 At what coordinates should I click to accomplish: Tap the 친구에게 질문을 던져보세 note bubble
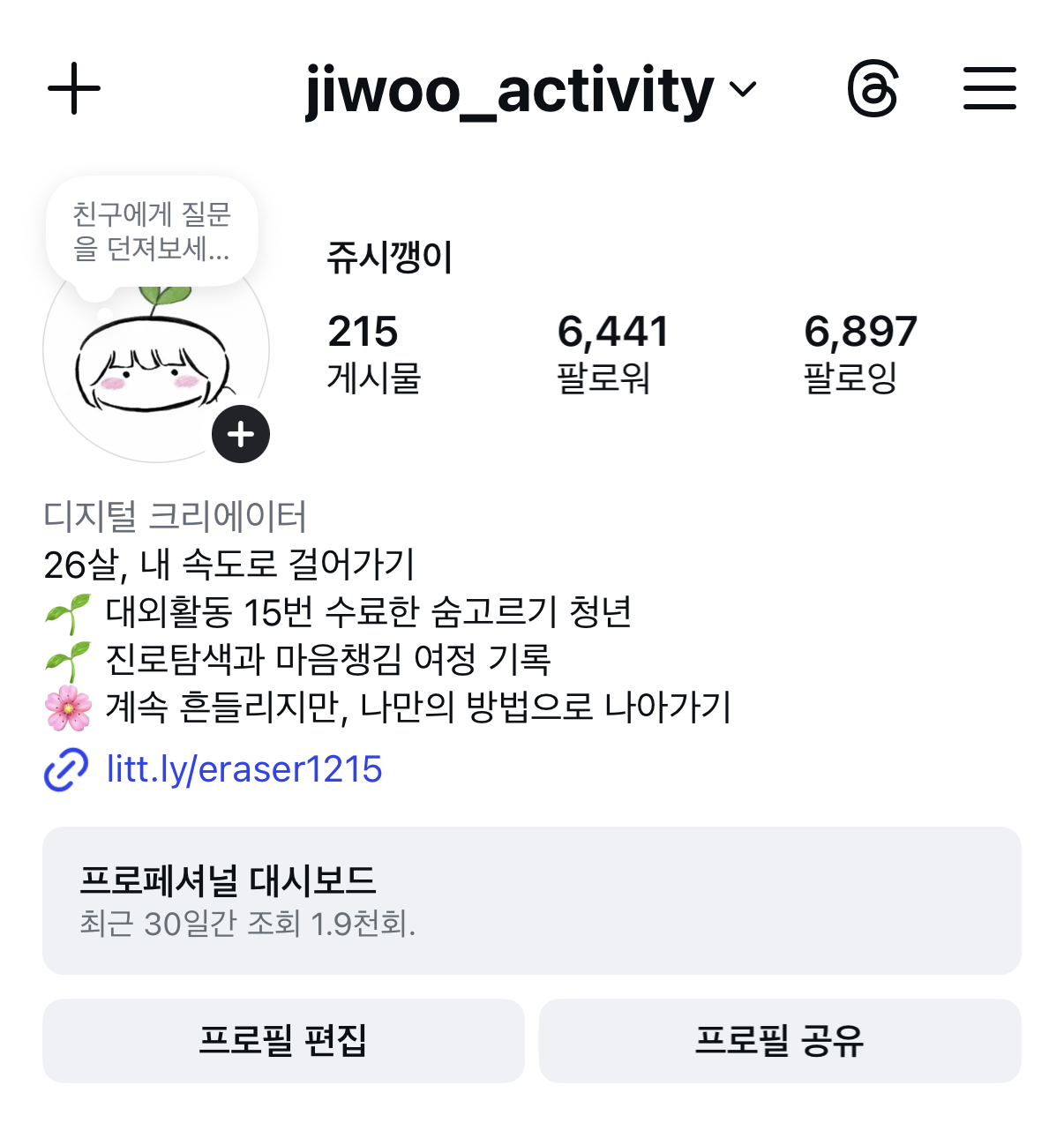click(152, 231)
